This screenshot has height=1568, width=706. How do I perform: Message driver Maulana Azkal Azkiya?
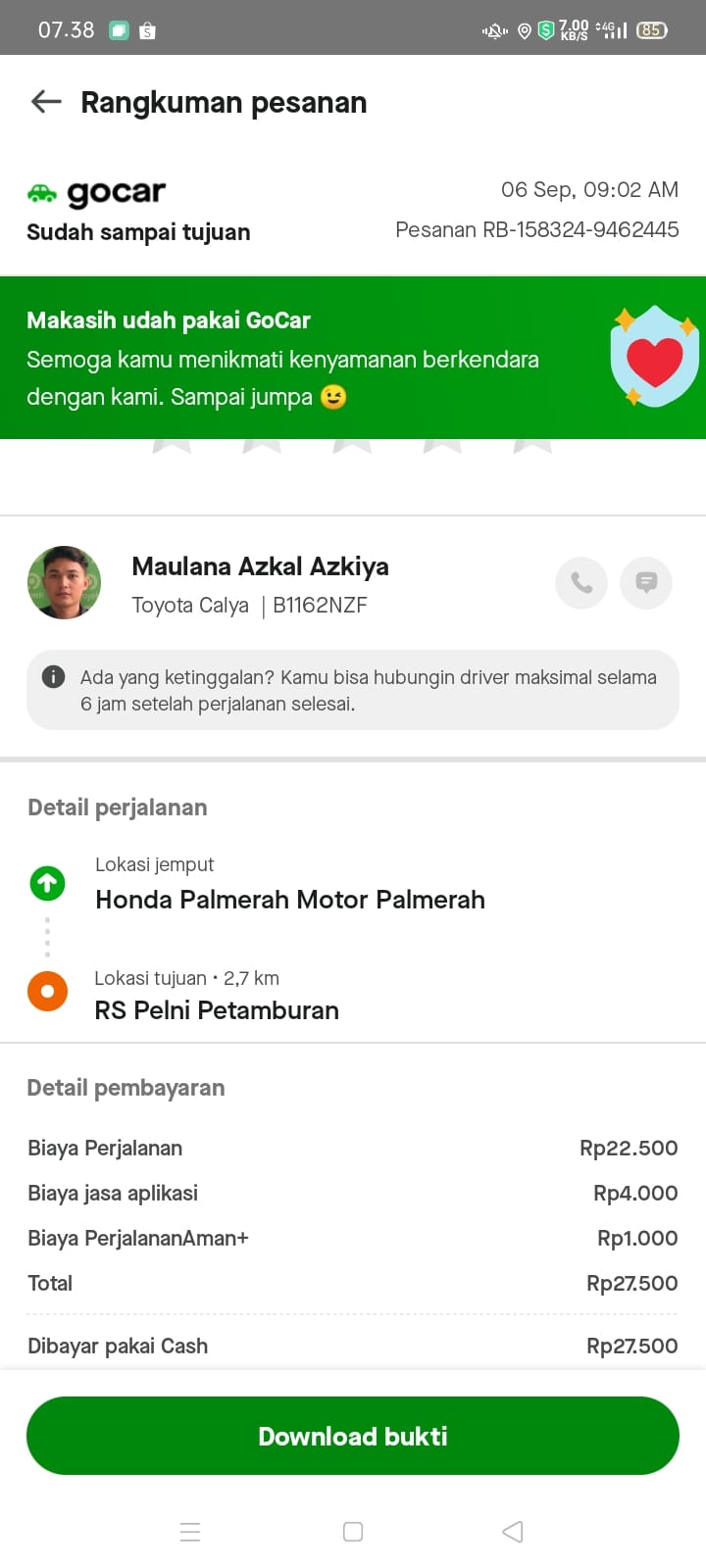(646, 583)
